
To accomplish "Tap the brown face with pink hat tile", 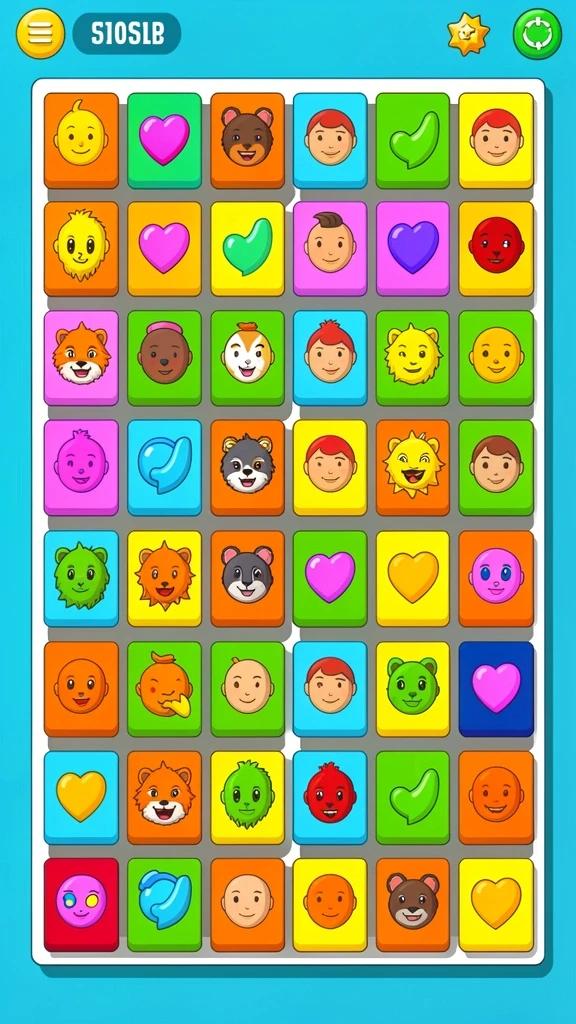I will 165,358.
